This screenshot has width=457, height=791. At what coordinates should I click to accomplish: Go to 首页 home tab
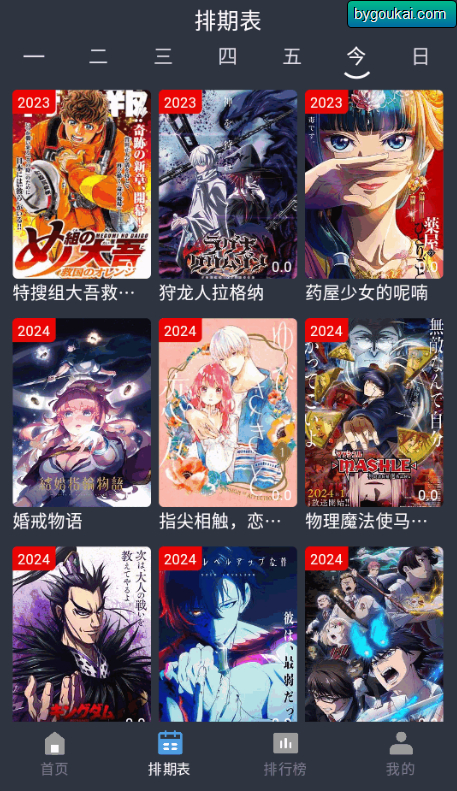click(54, 755)
